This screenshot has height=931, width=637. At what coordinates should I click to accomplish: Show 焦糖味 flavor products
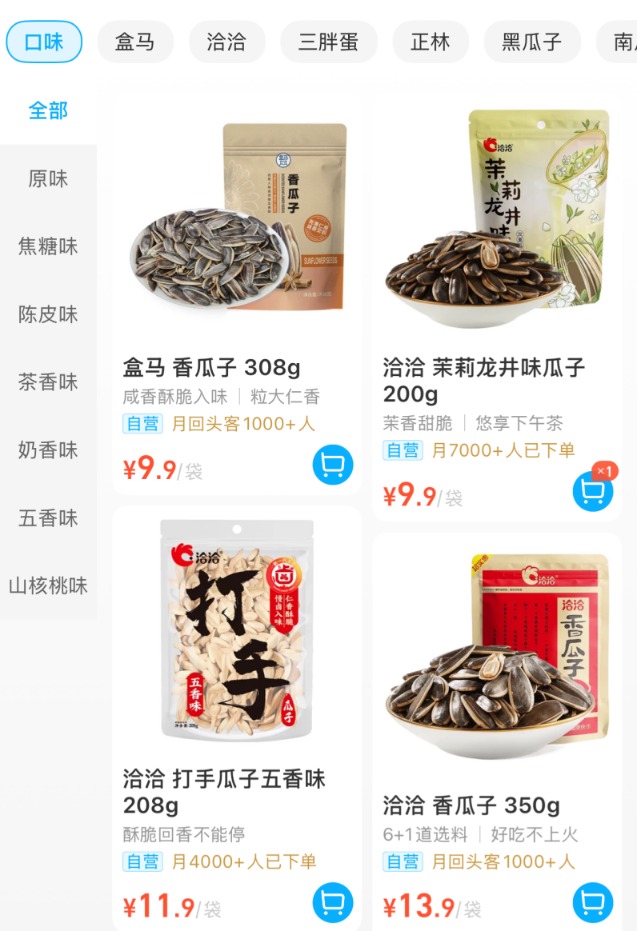pyautogui.click(x=48, y=246)
